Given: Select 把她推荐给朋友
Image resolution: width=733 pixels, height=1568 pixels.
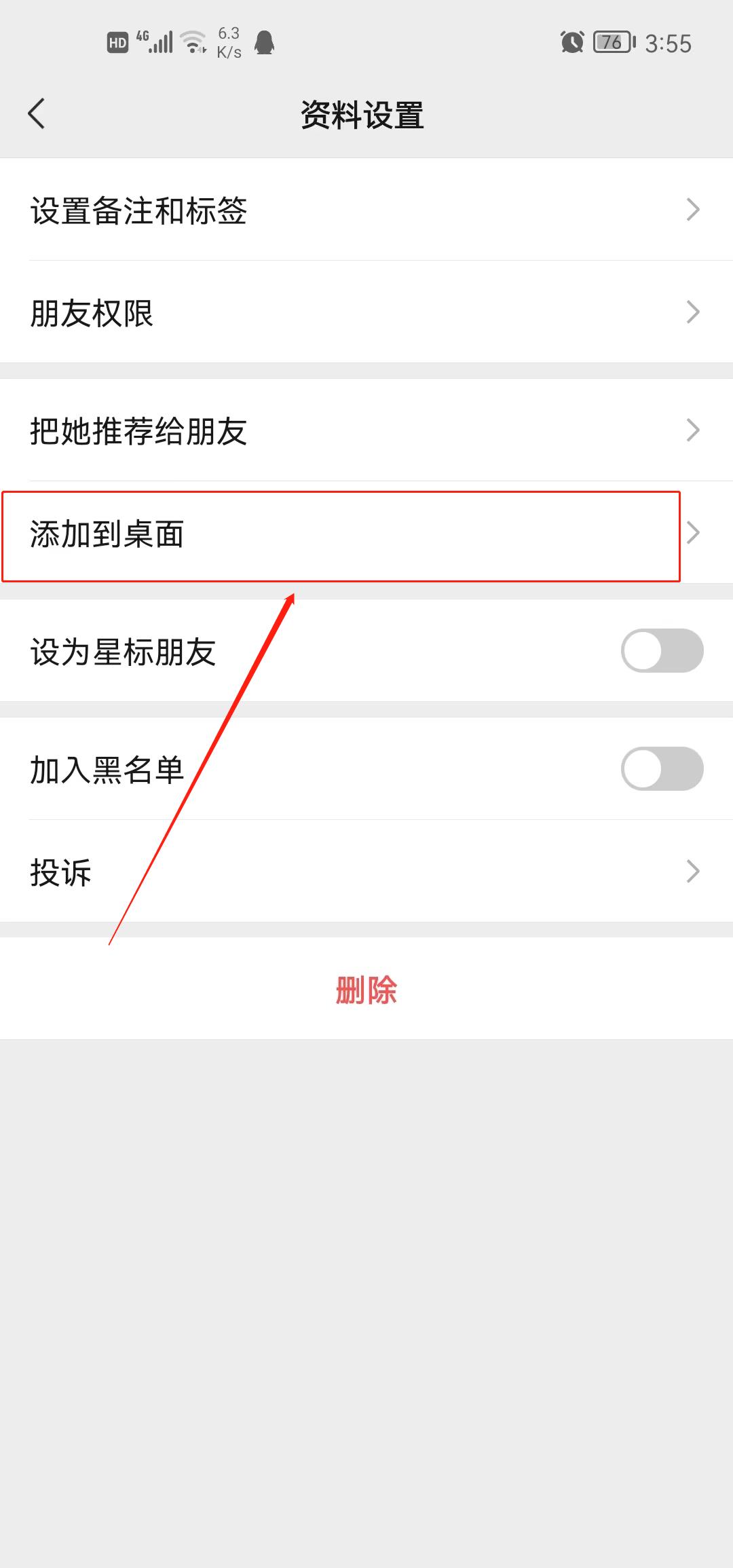Looking at the screenshot, I should pos(366,430).
